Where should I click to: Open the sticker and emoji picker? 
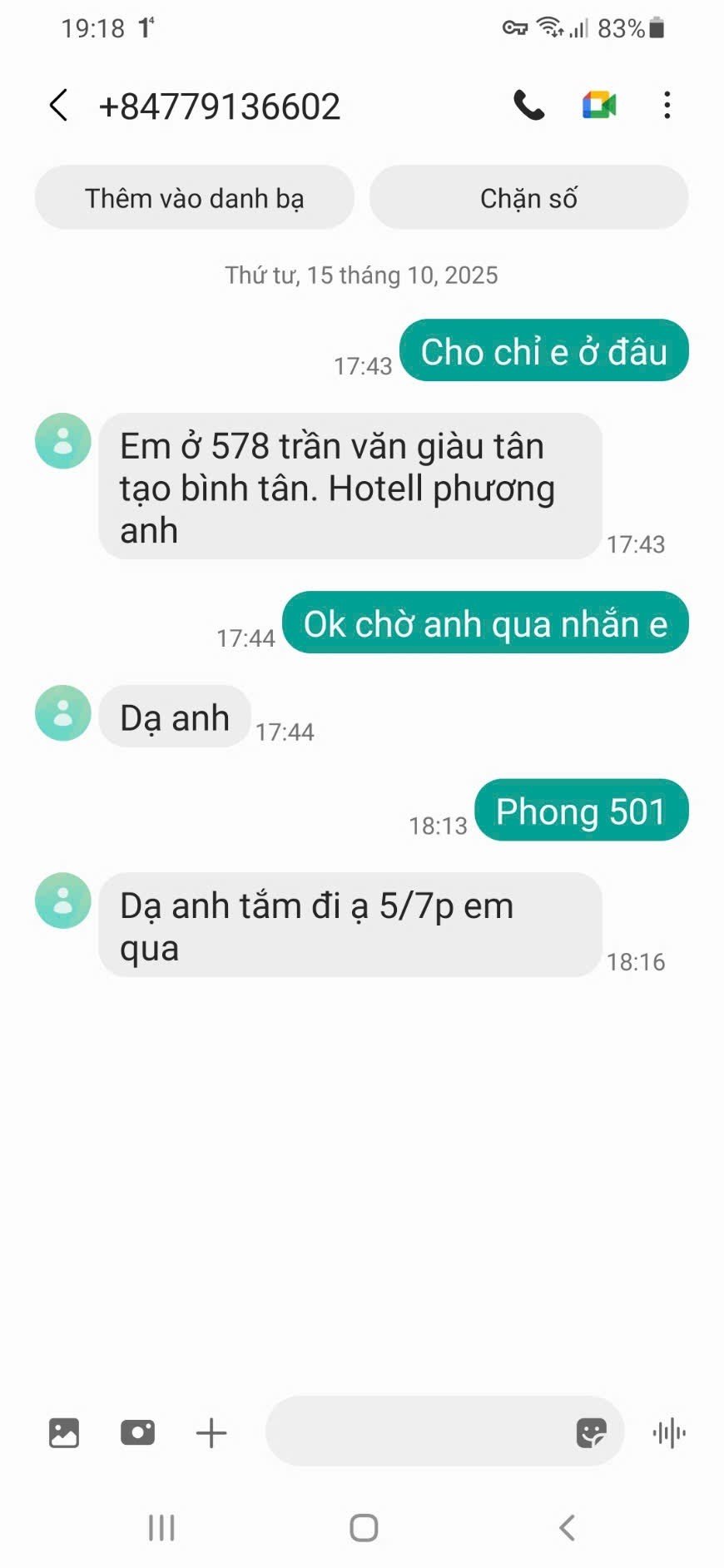[591, 1432]
